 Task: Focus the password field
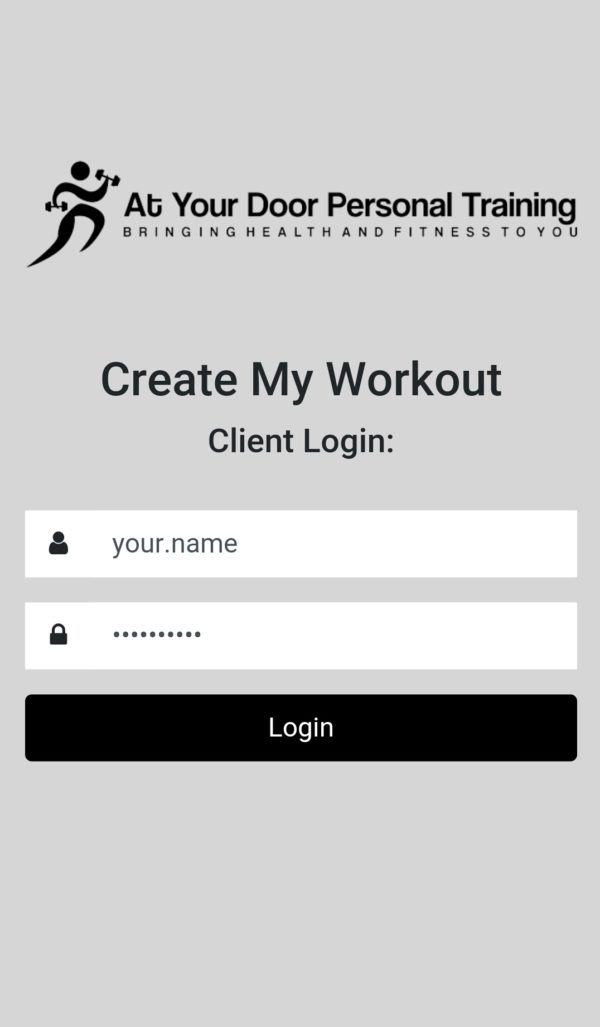(x=301, y=635)
